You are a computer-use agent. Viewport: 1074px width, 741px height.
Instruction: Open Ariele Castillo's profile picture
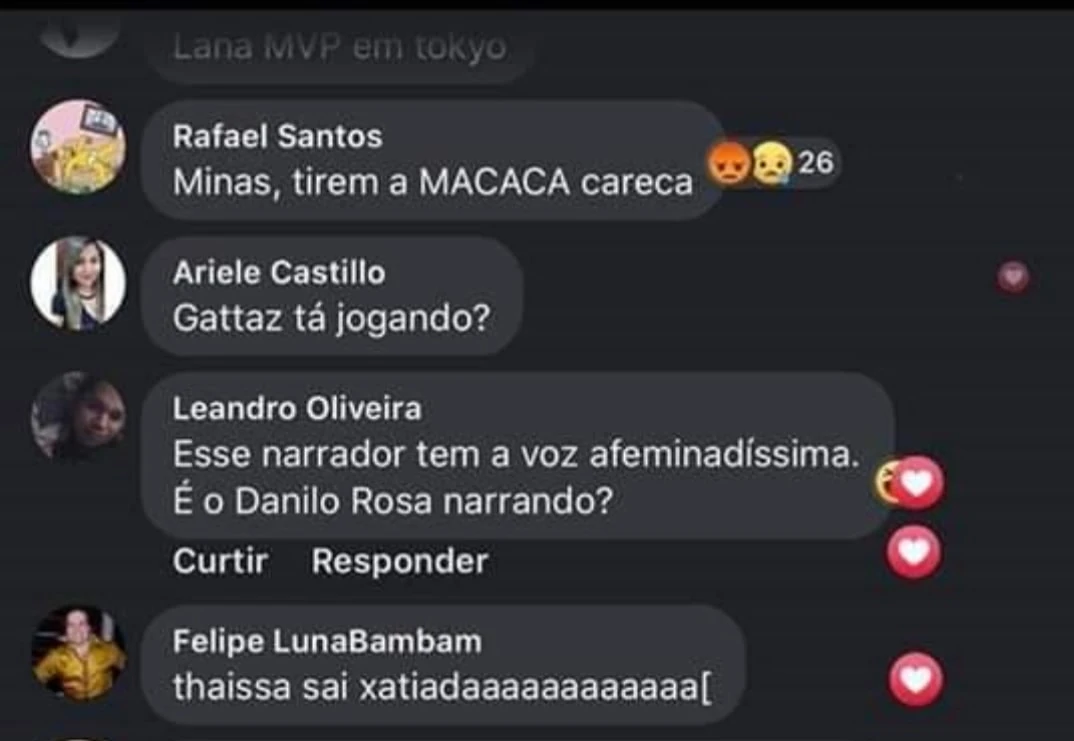78,284
